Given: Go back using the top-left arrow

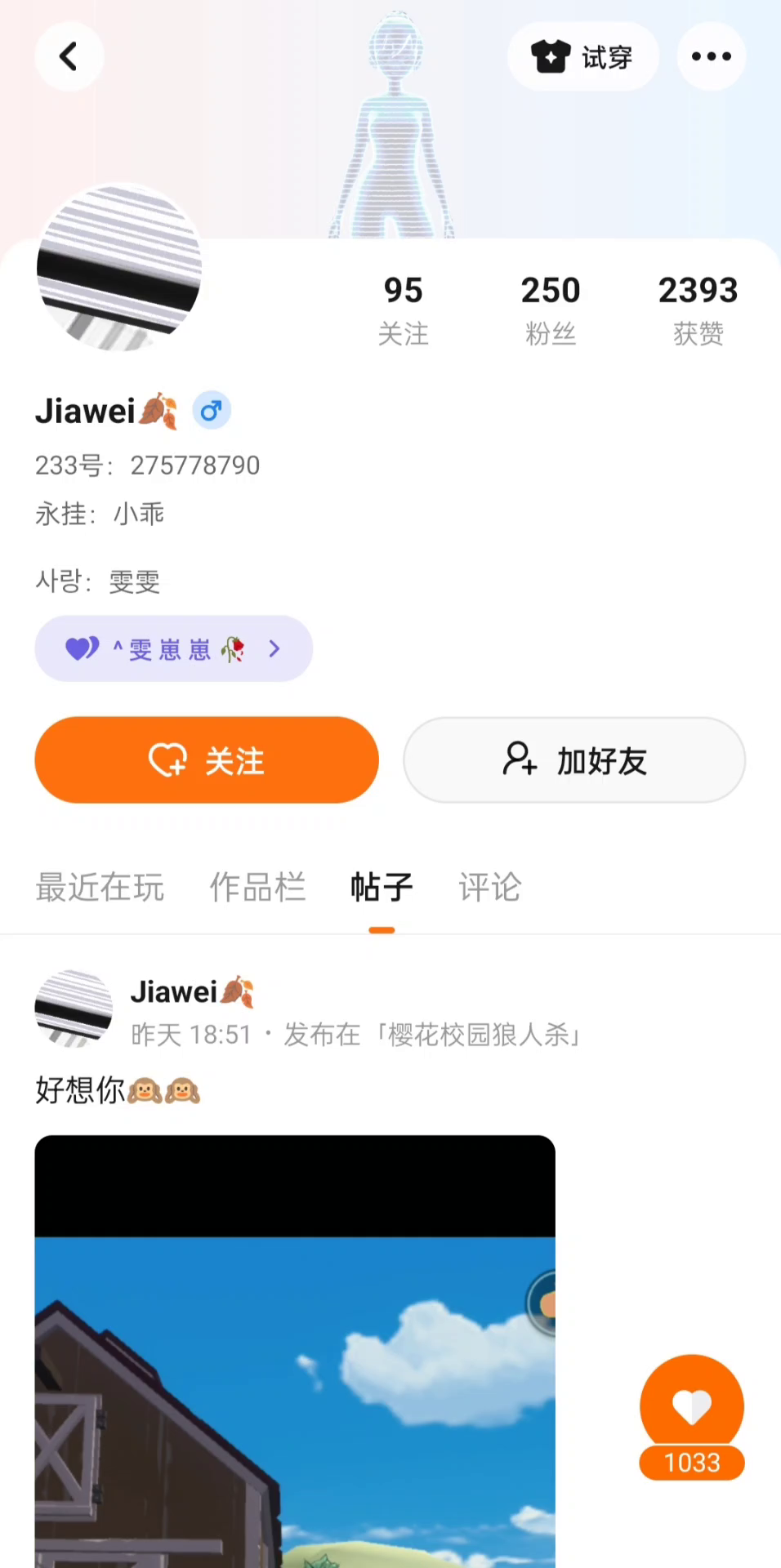Looking at the screenshot, I should [x=69, y=56].
